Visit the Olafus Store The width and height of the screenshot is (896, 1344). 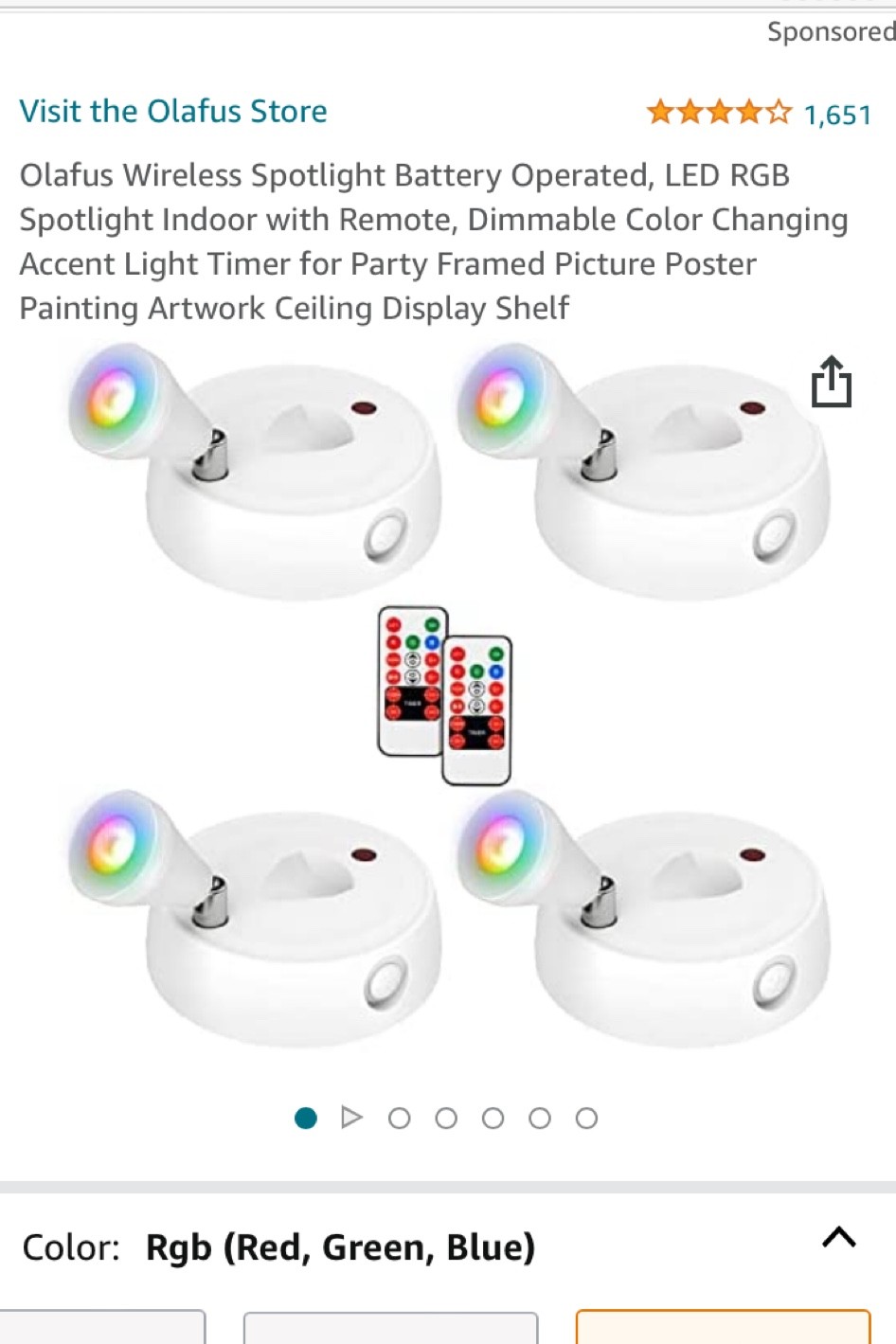[173, 112]
